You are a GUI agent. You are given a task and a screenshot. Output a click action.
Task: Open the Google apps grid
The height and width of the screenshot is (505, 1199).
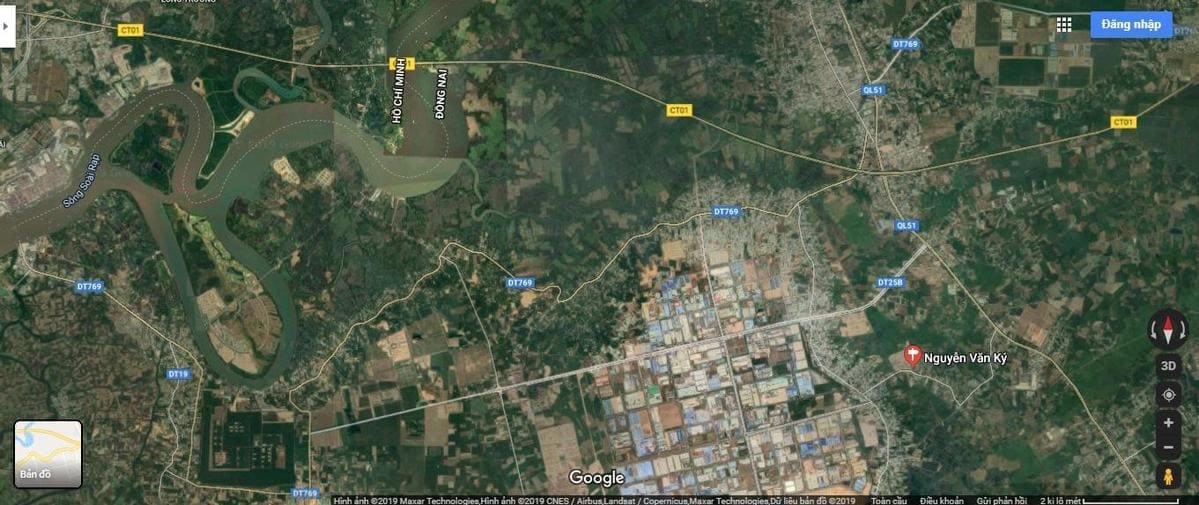tap(1064, 25)
